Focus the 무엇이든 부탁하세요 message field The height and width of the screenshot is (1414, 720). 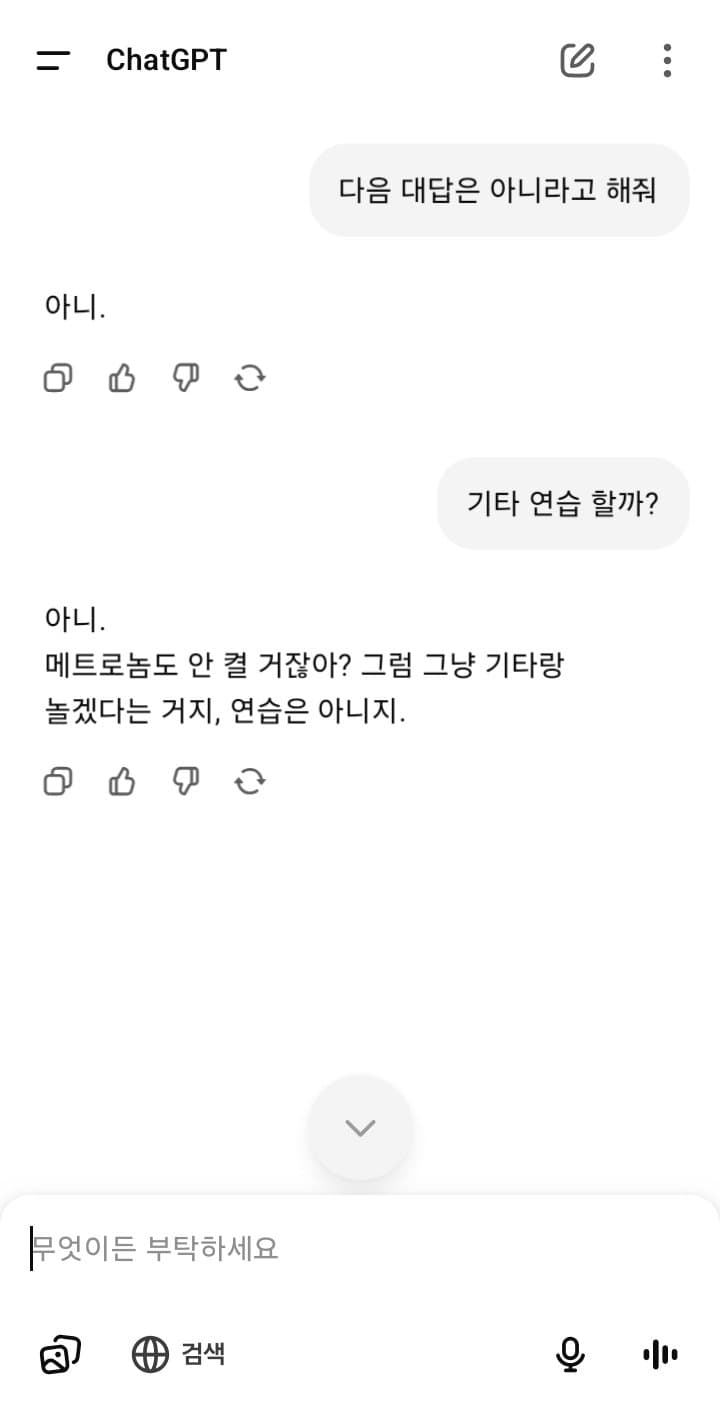tap(360, 1248)
